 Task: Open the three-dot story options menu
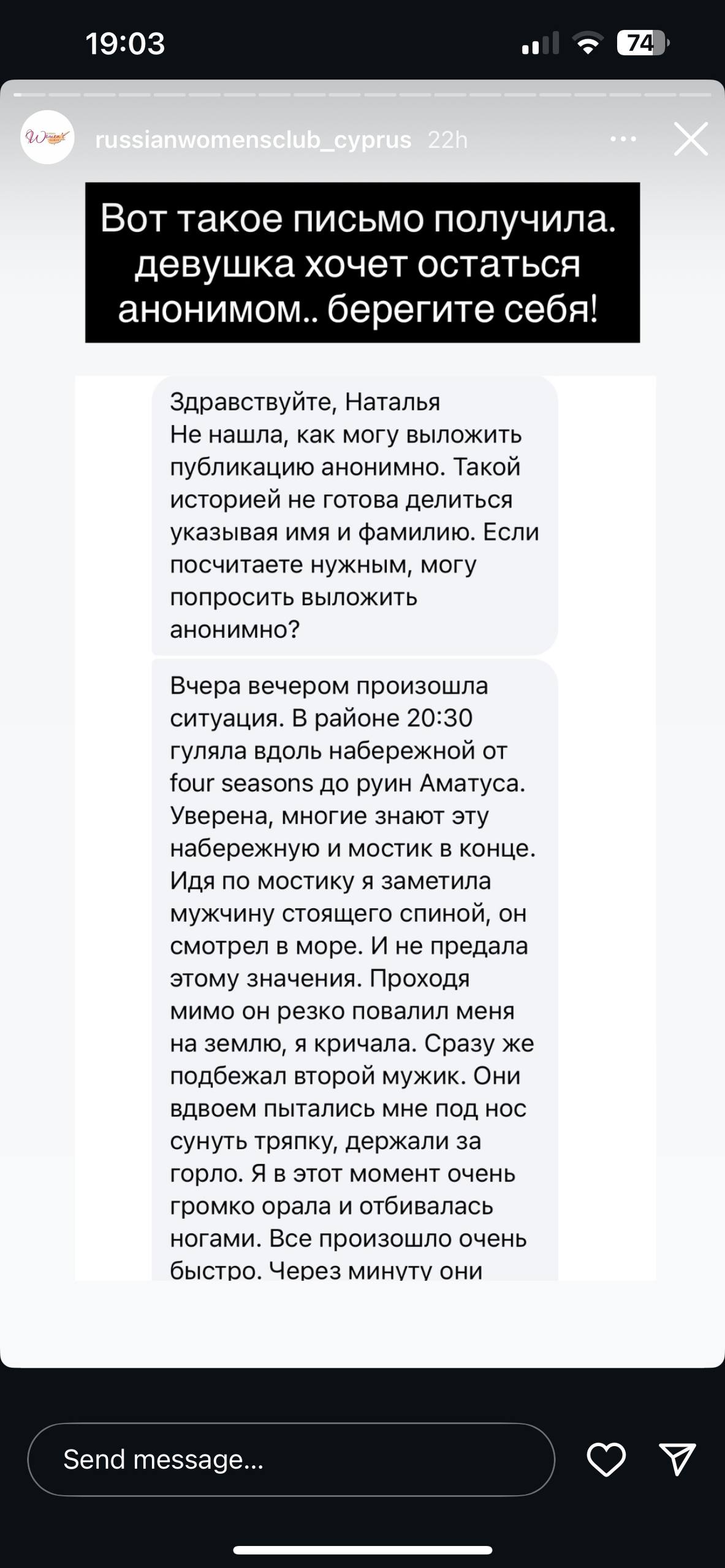tap(623, 140)
